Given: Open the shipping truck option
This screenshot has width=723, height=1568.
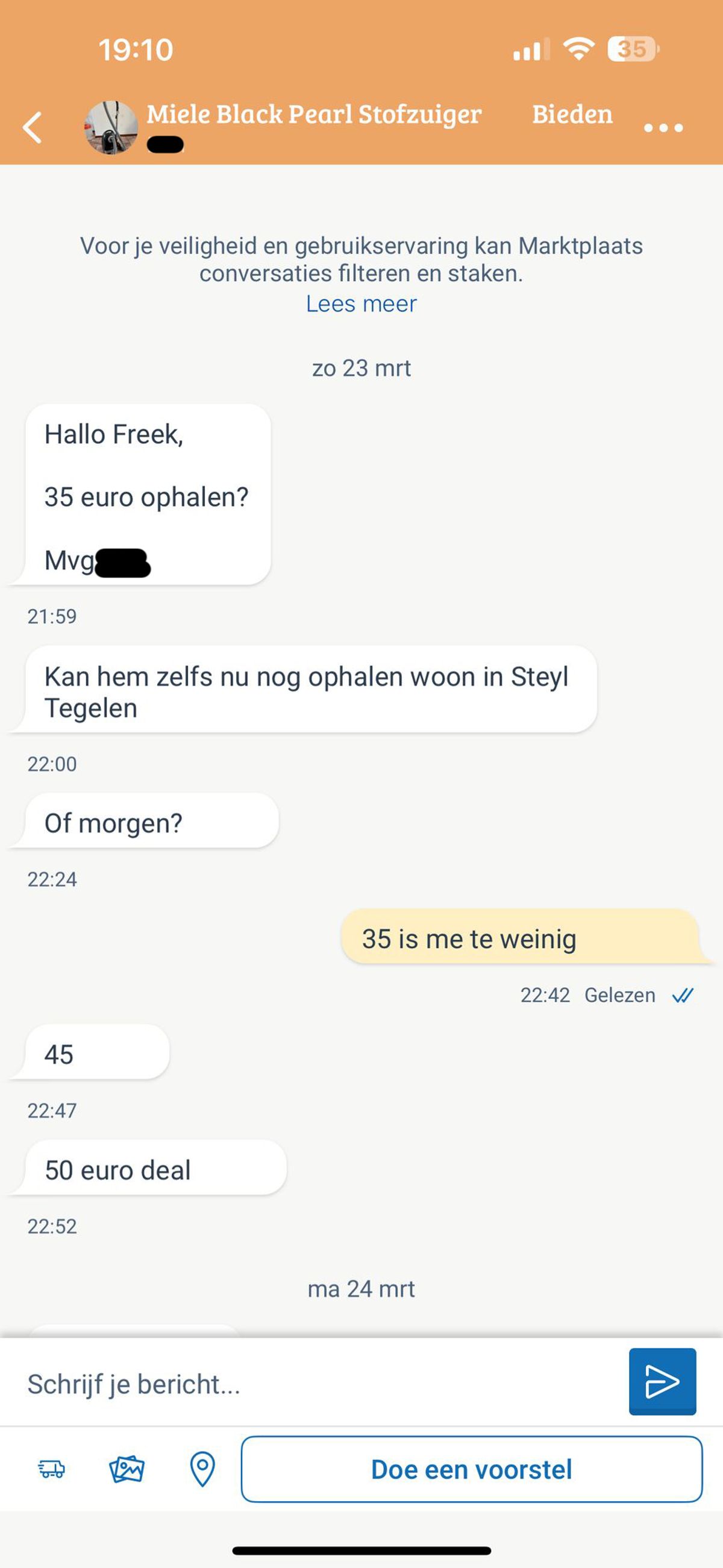Looking at the screenshot, I should coord(52,1469).
